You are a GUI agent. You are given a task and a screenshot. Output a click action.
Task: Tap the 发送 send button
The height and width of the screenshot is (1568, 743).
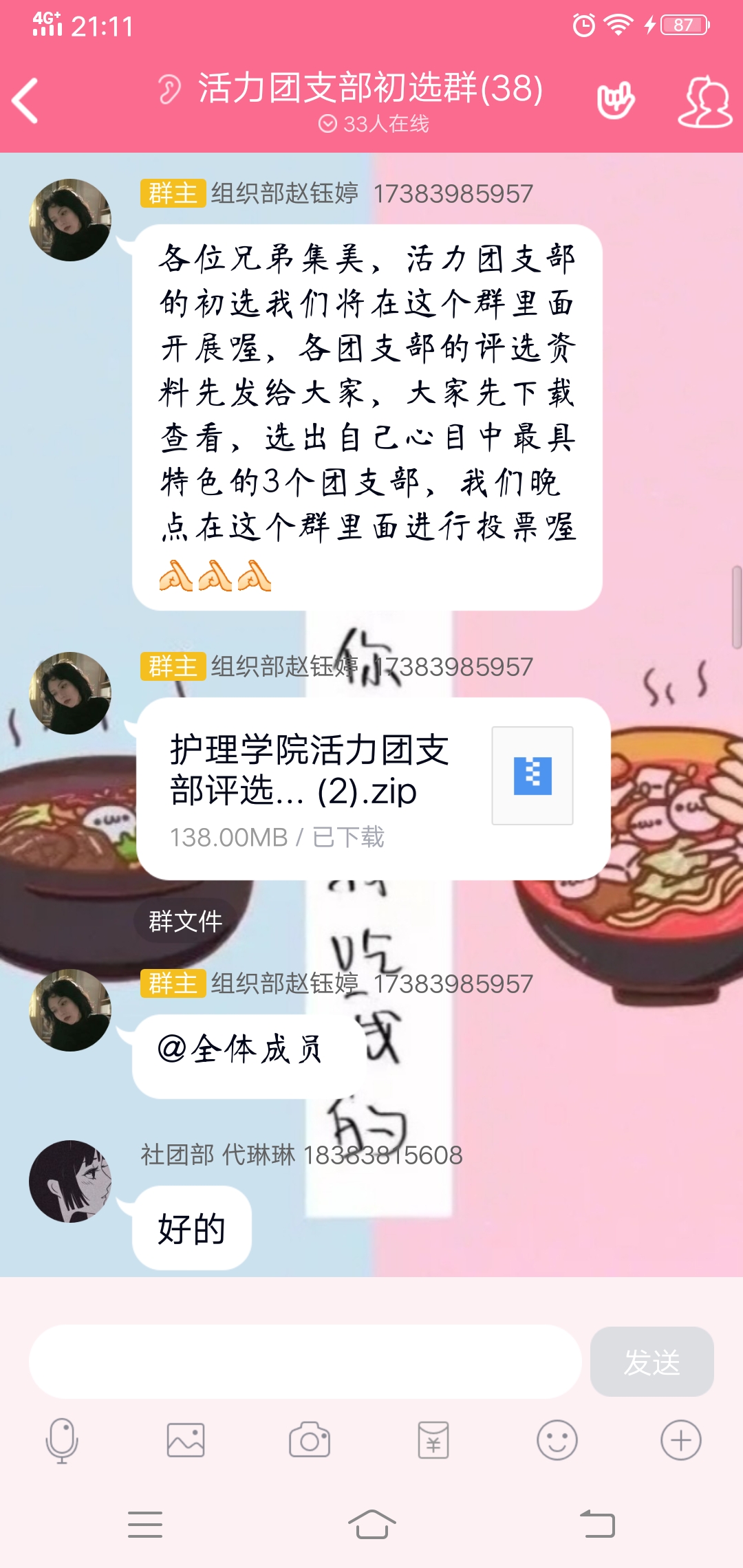(651, 1361)
